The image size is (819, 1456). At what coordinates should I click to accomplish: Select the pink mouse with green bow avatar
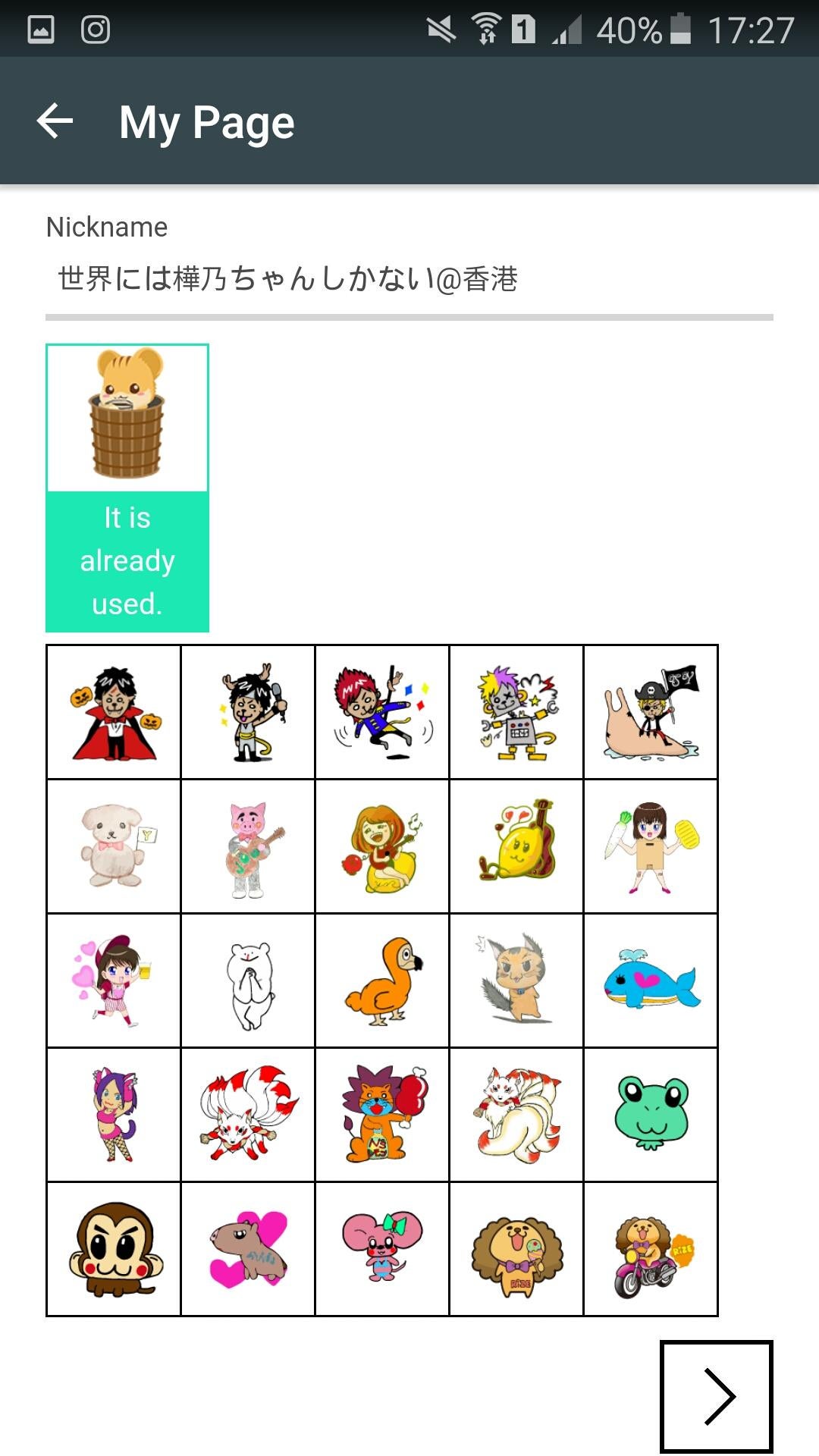[382, 1249]
